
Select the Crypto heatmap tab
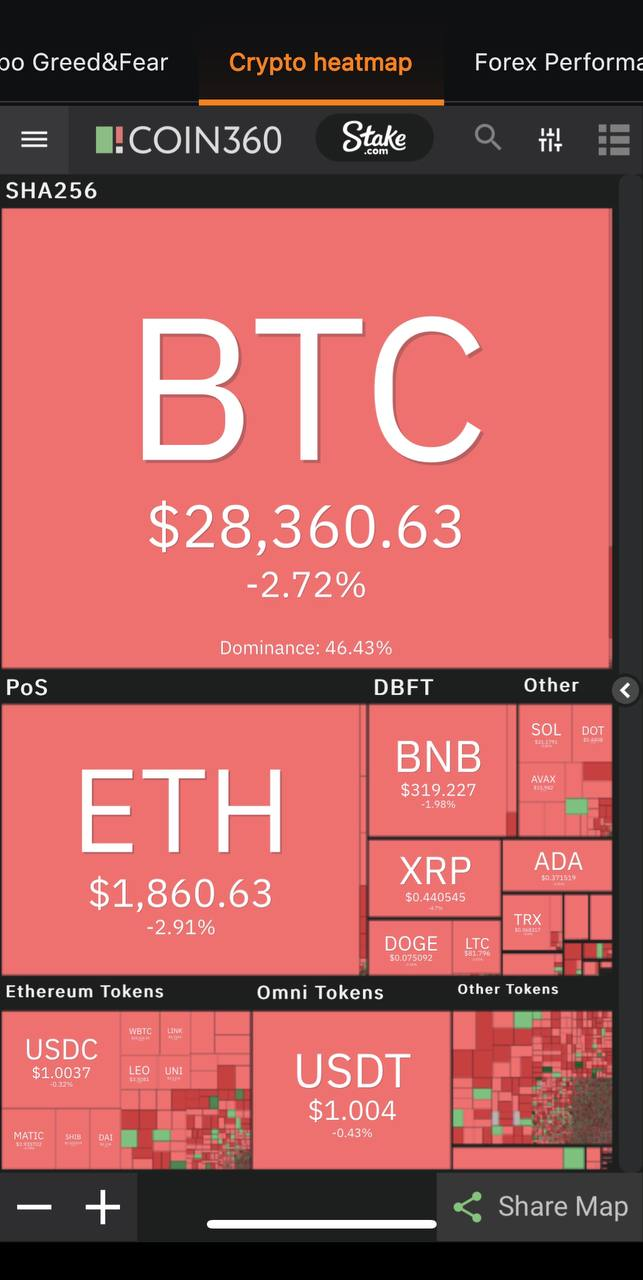(x=320, y=62)
